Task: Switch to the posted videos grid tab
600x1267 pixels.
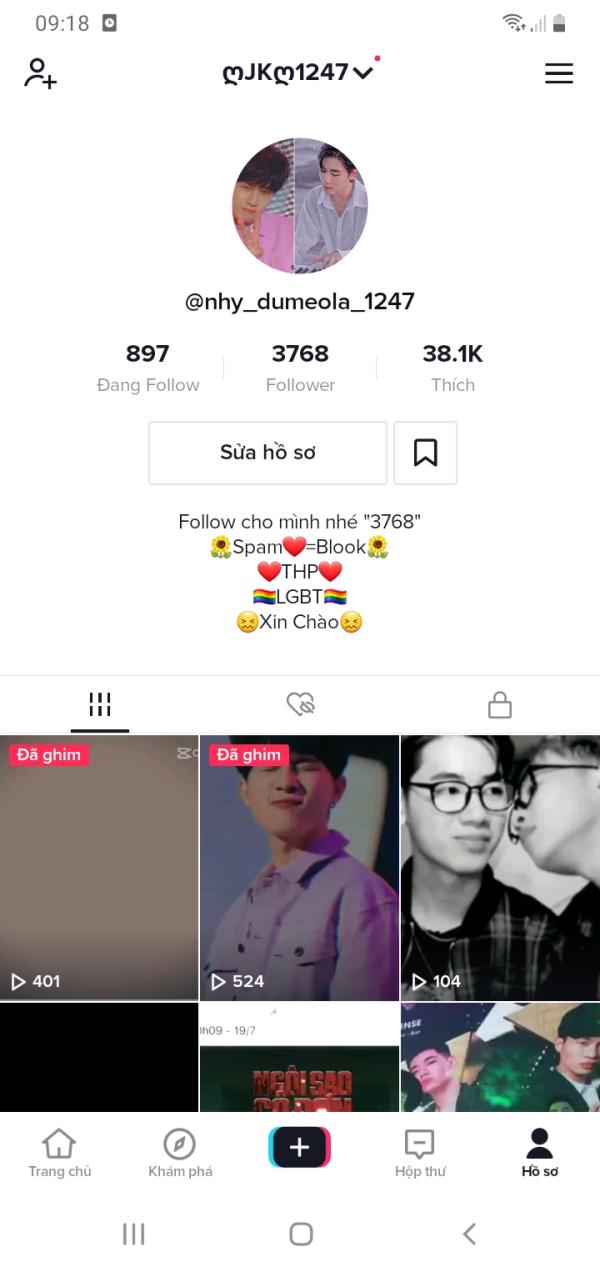Action: (100, 705)
